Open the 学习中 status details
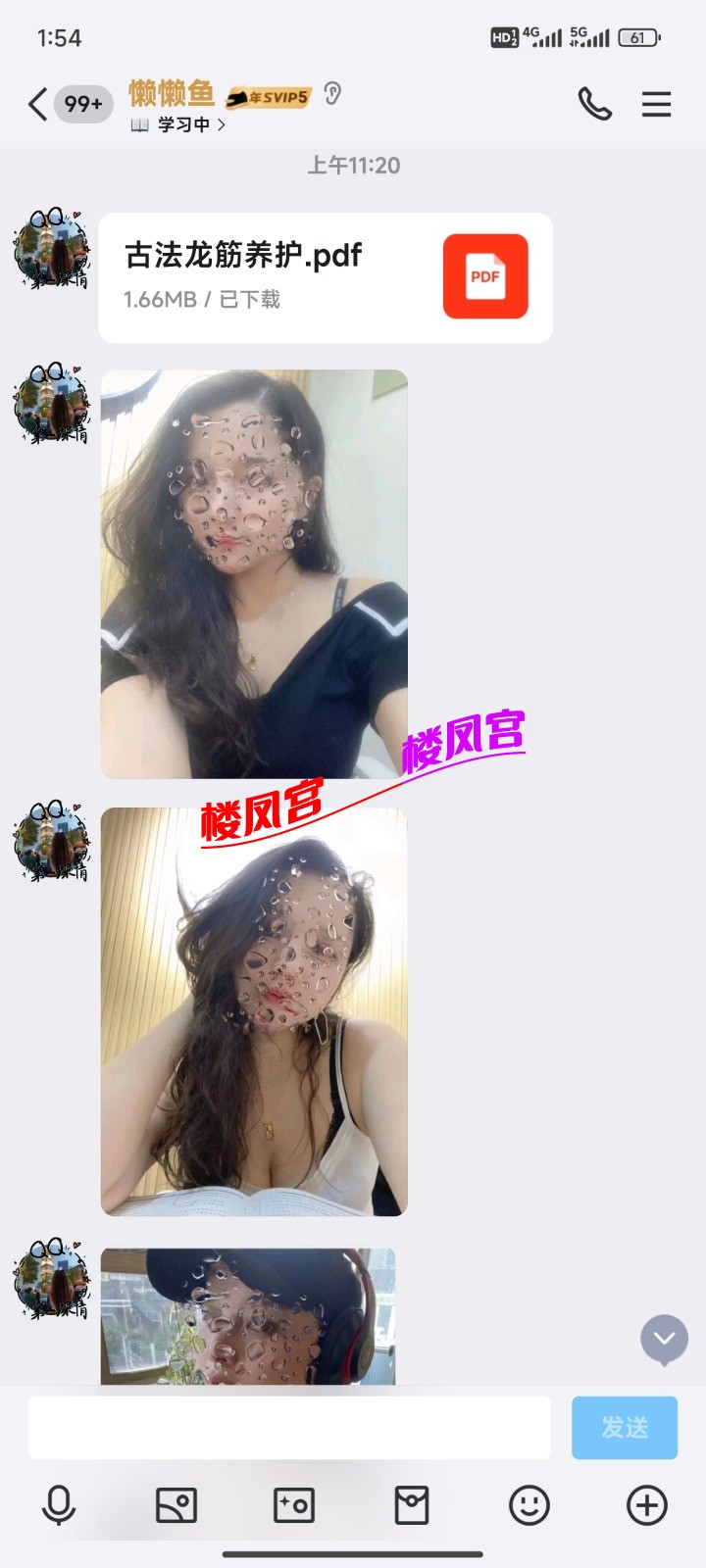Viewport: 706px width, 1568px height. click(179, 125)
